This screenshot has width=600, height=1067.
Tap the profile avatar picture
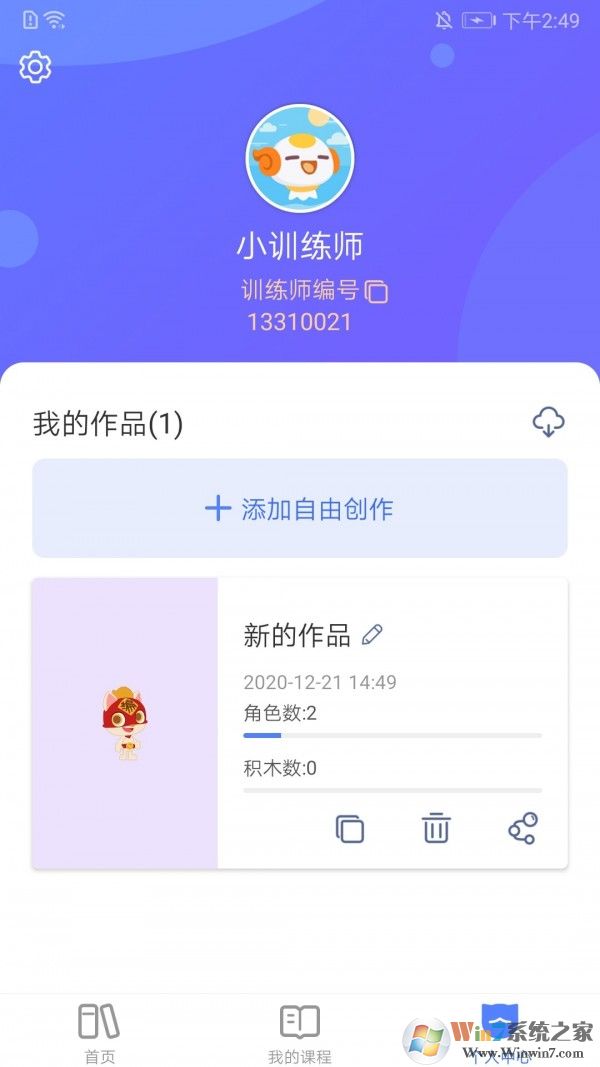pos(300,159)
